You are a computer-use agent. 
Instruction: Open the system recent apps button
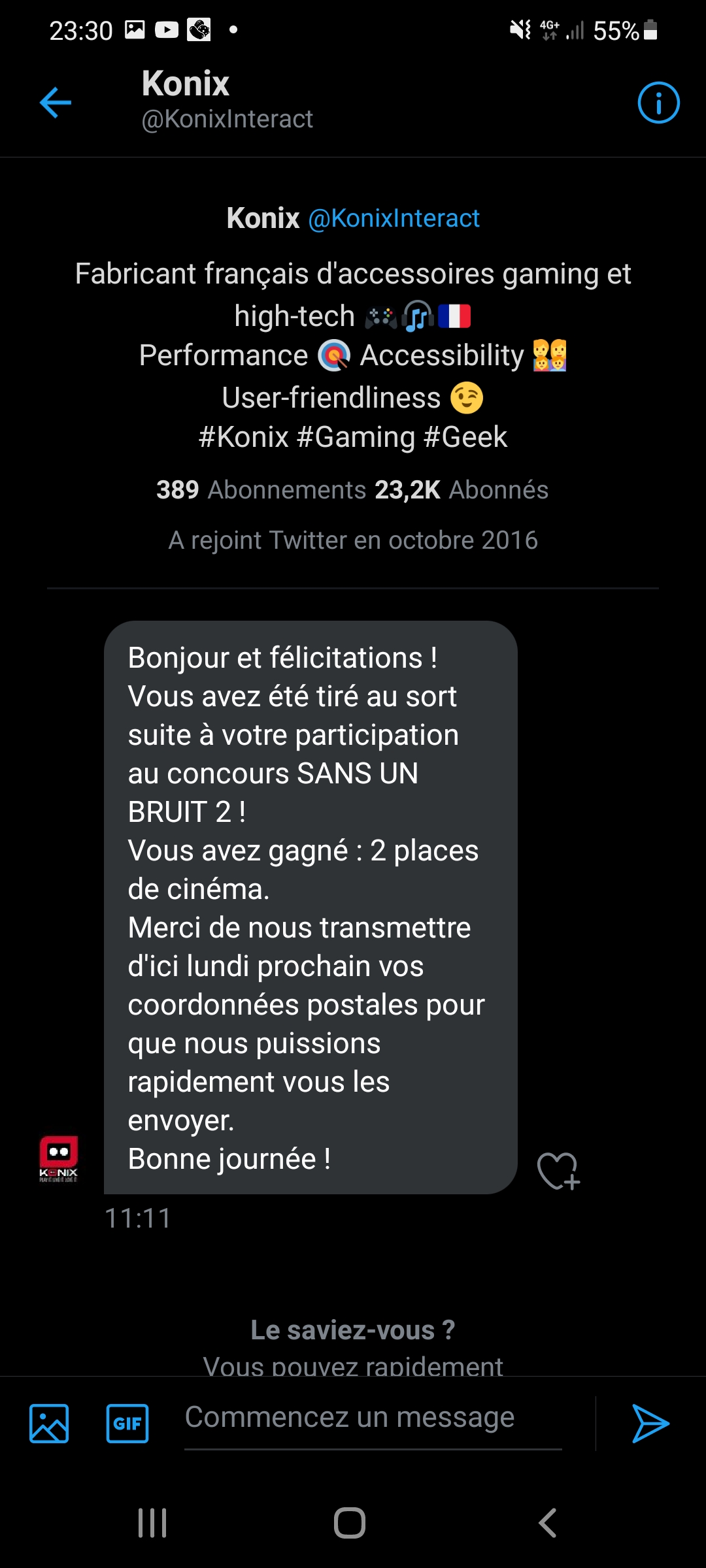pos(152,1523)
